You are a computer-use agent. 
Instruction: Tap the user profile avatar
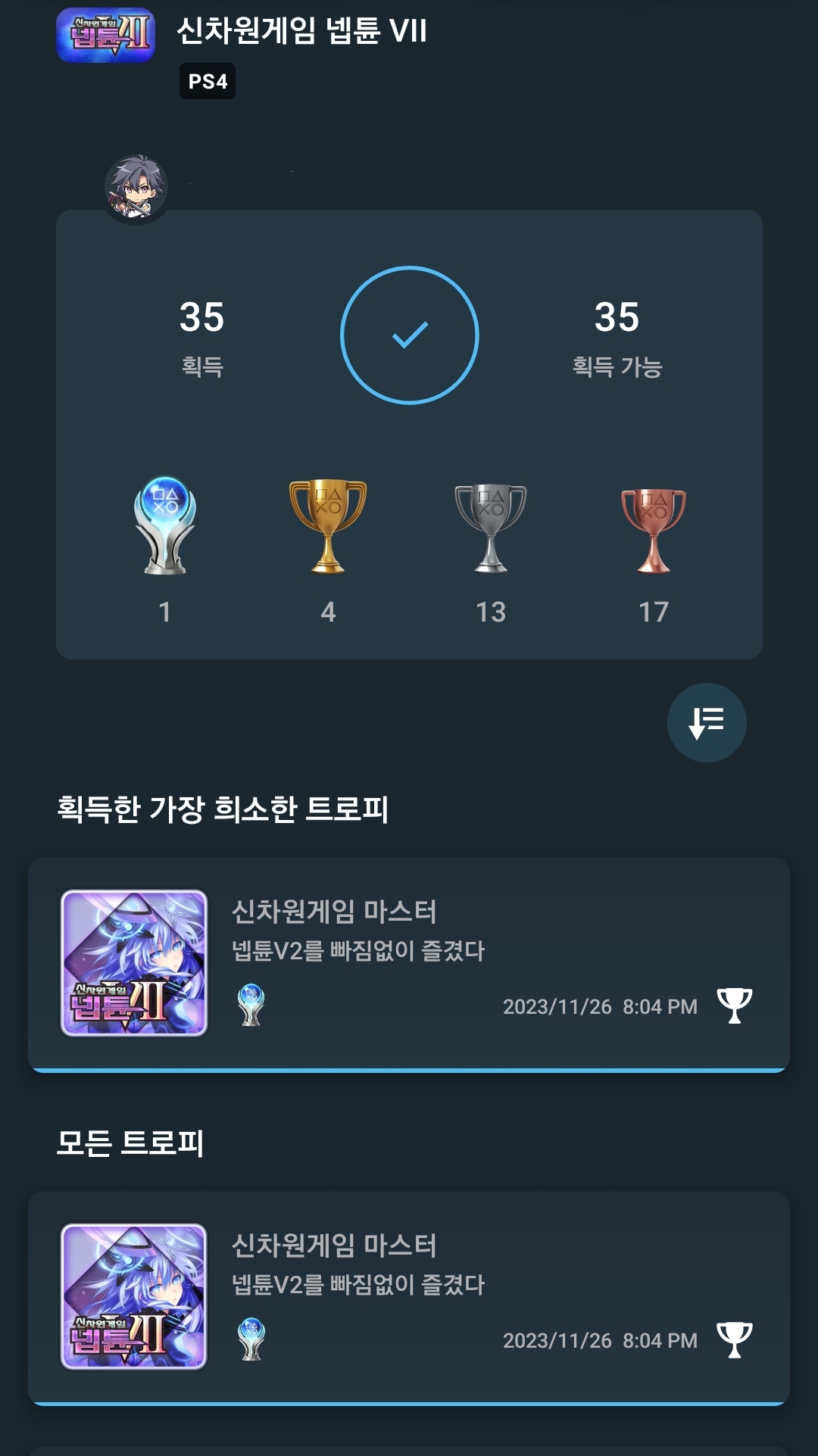(x=136, y=189)
